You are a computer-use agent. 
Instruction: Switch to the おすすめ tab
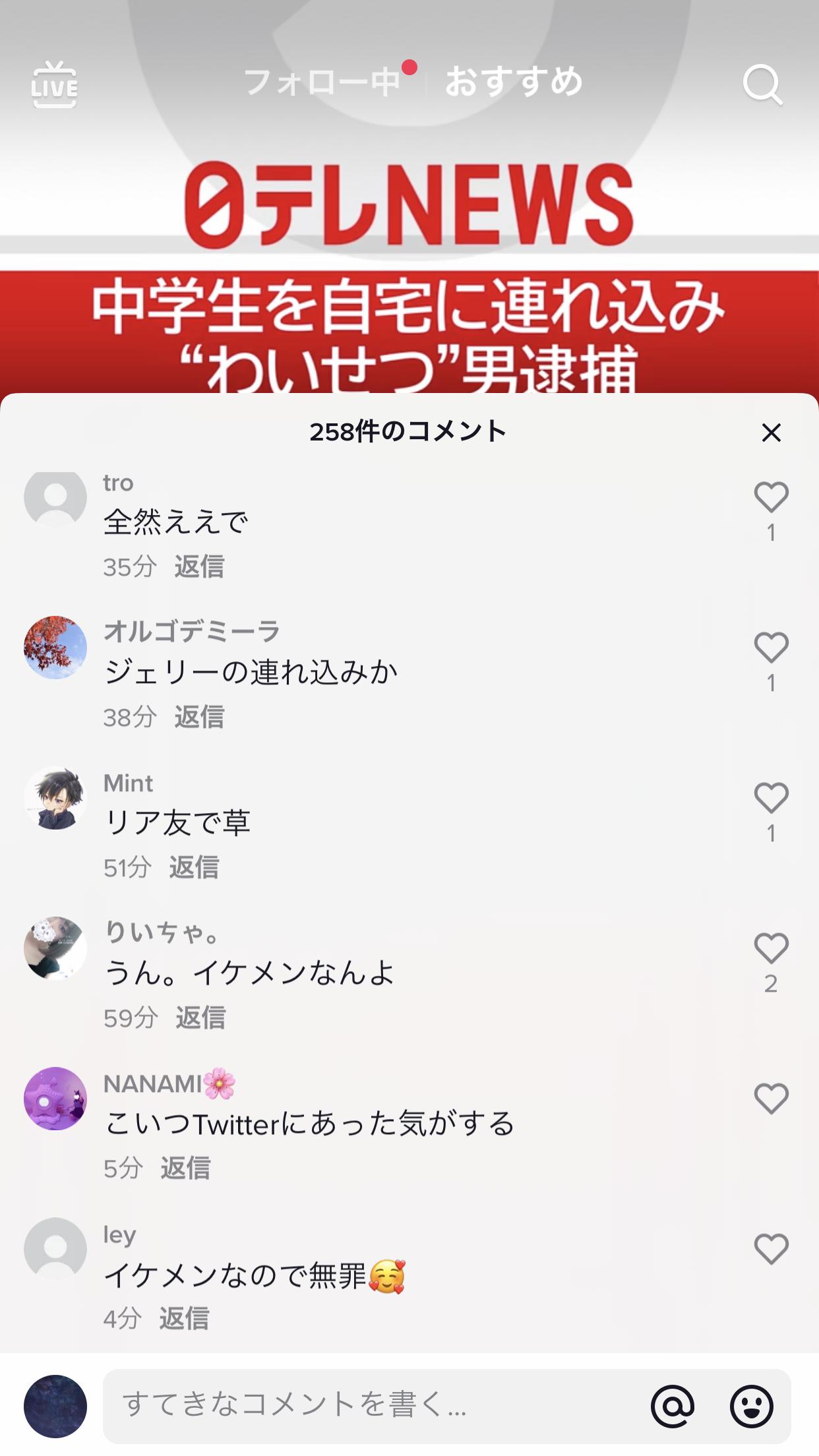coord(514,82)
